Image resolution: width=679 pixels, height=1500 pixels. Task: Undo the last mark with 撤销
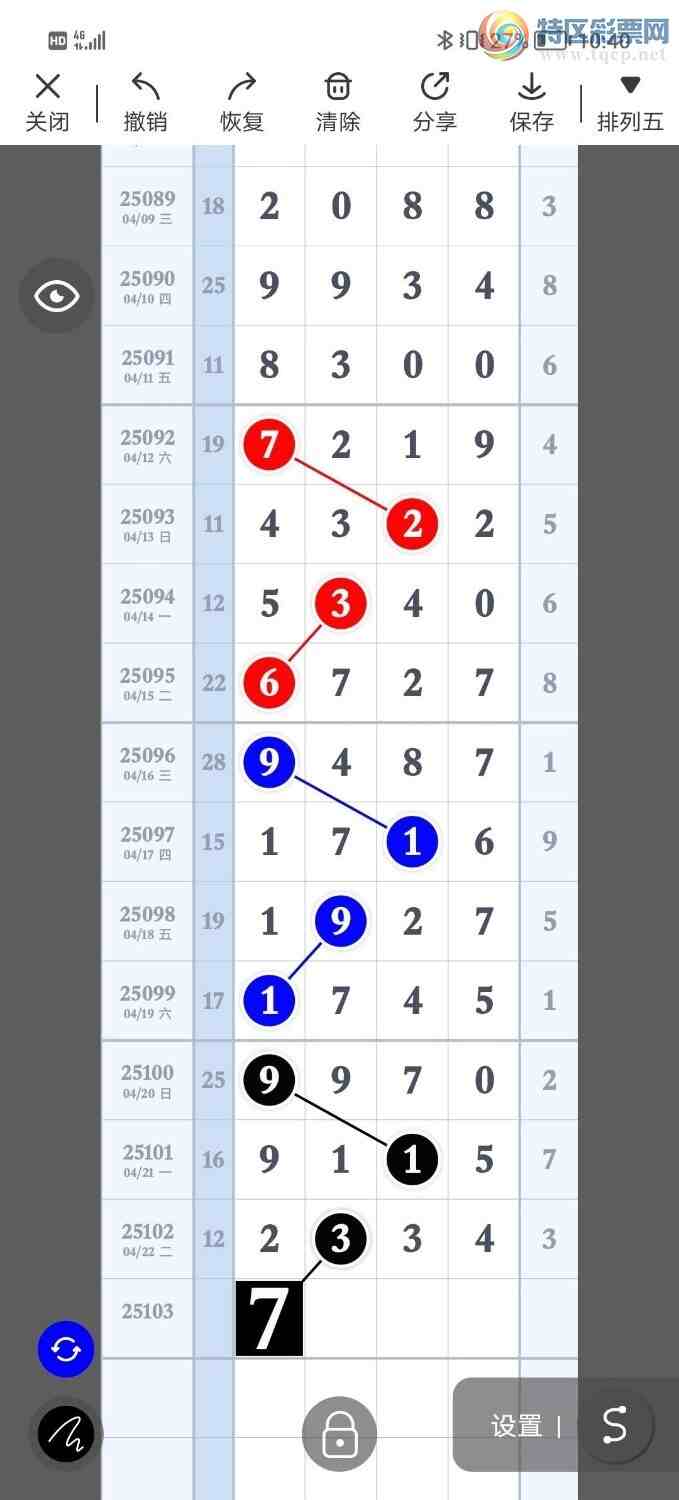145,103
